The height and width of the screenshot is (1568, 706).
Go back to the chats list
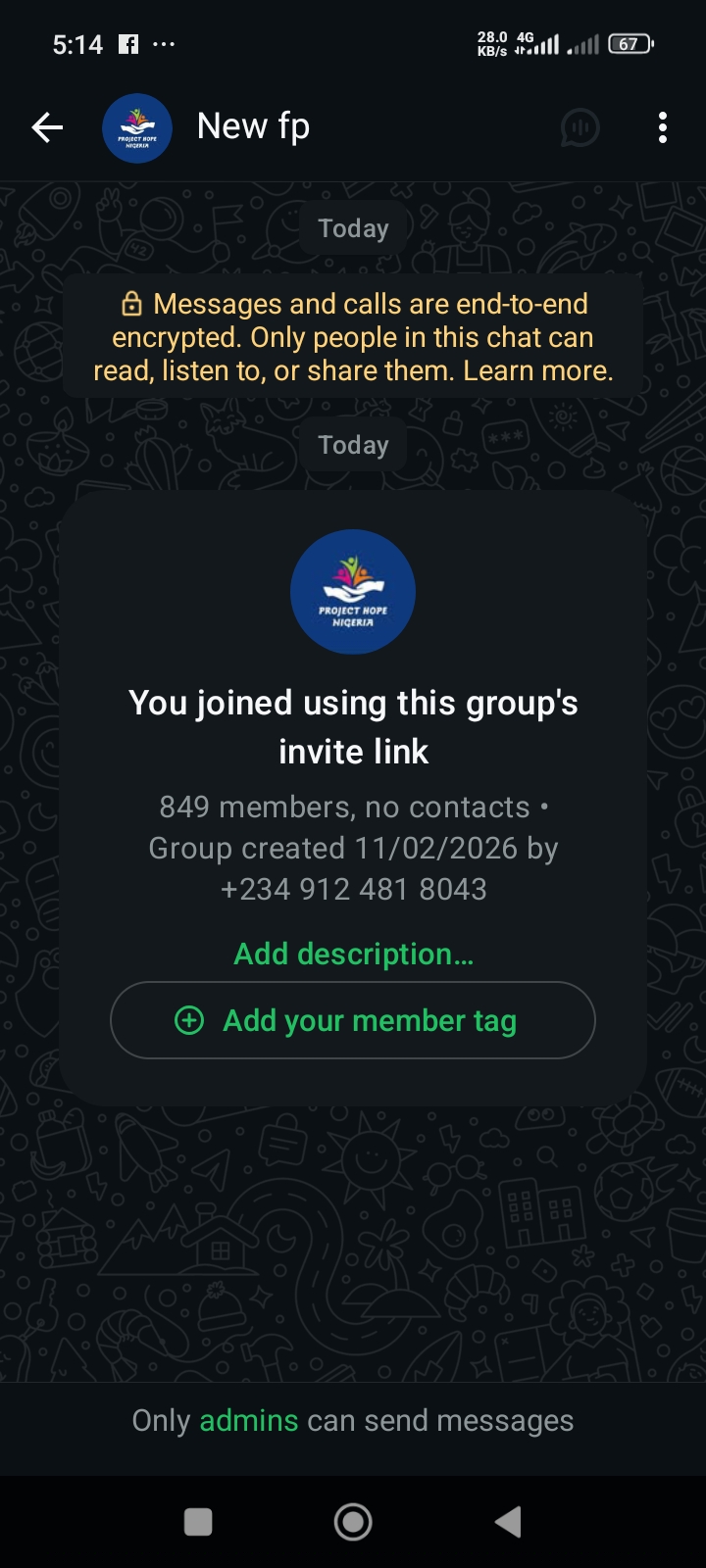click(x=47, y=127)
